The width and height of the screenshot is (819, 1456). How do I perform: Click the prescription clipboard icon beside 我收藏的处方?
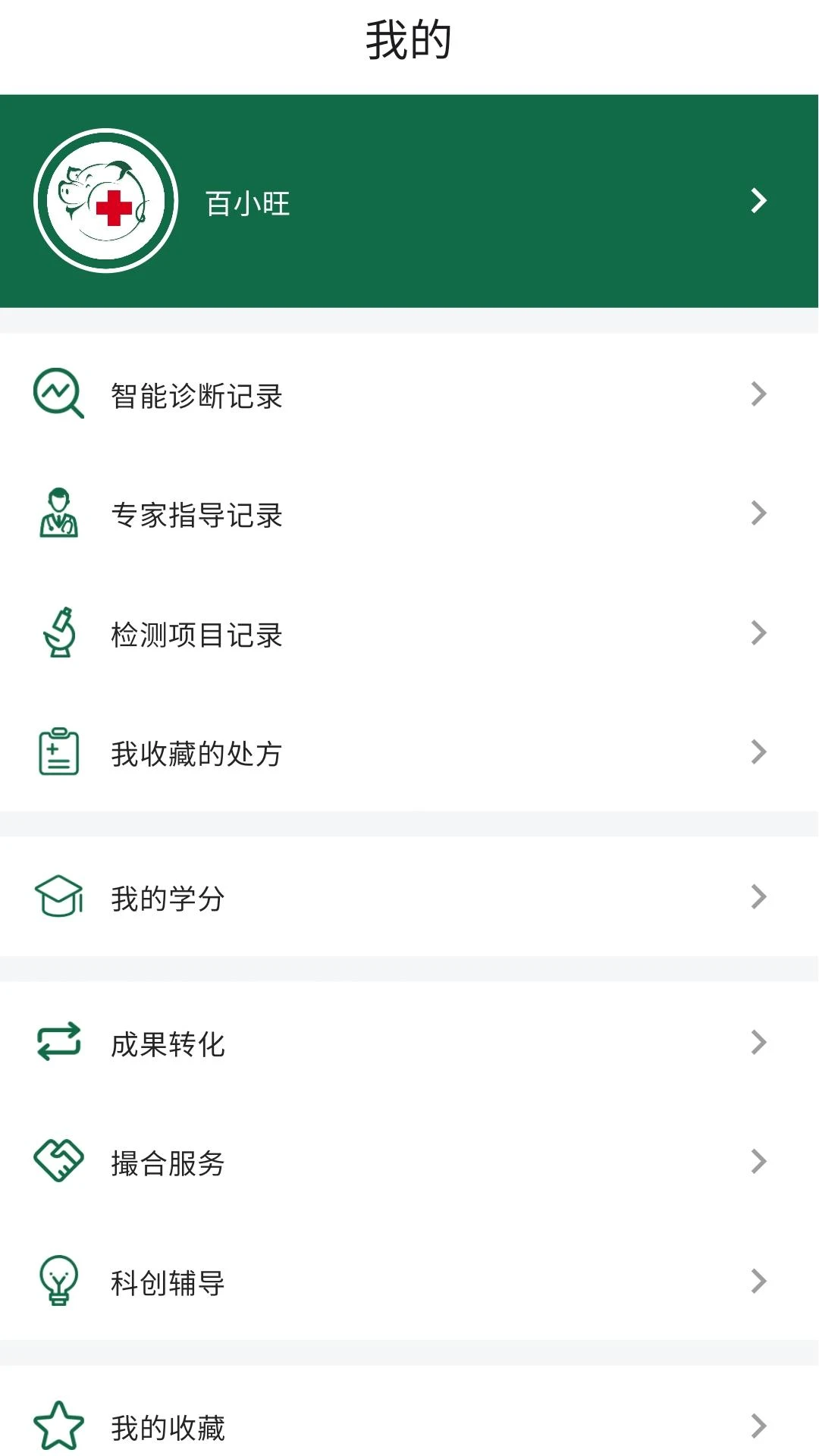point(56,752)
